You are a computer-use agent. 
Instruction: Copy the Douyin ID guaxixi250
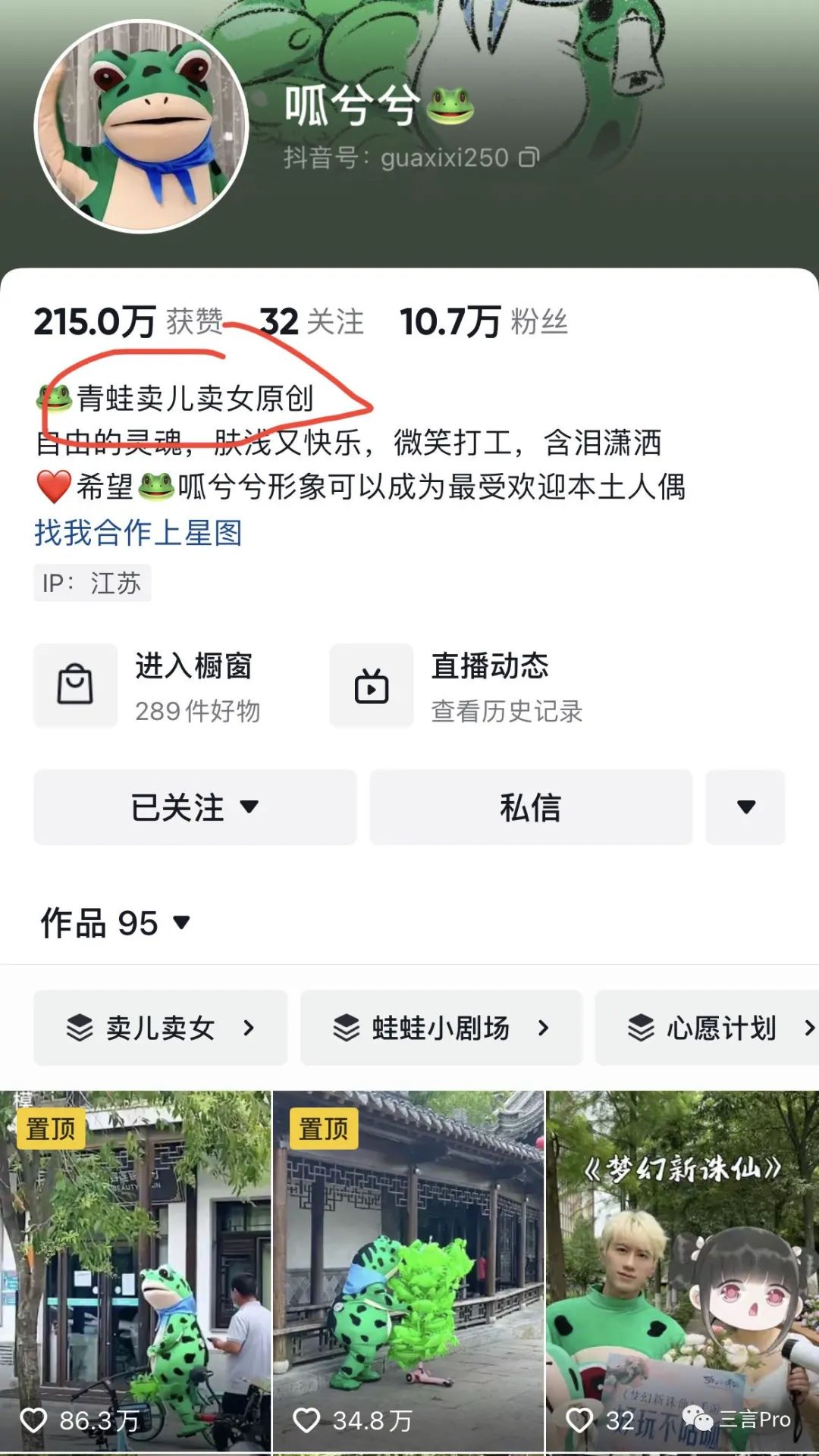[529, 157]
